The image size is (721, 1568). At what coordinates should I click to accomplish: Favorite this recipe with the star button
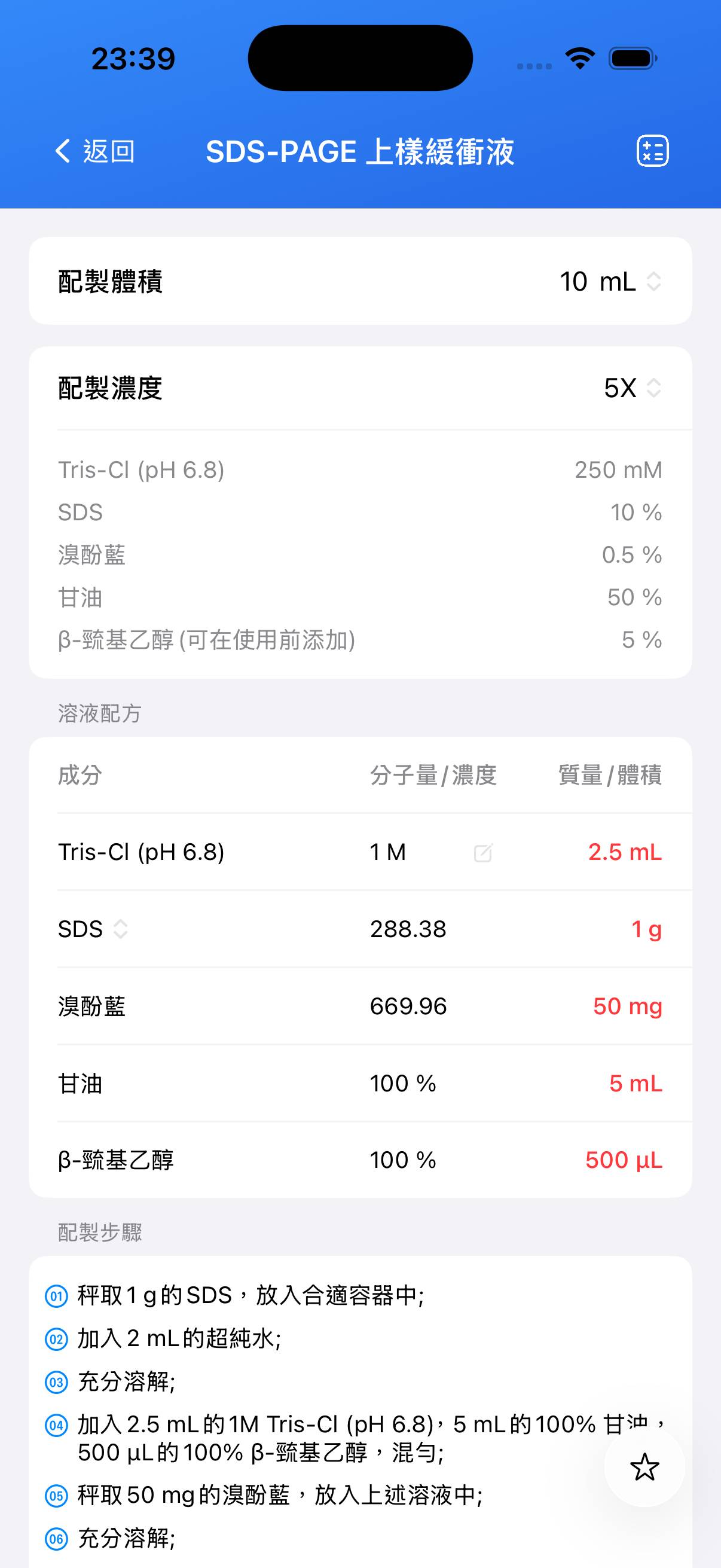[x=644, y=1467]
